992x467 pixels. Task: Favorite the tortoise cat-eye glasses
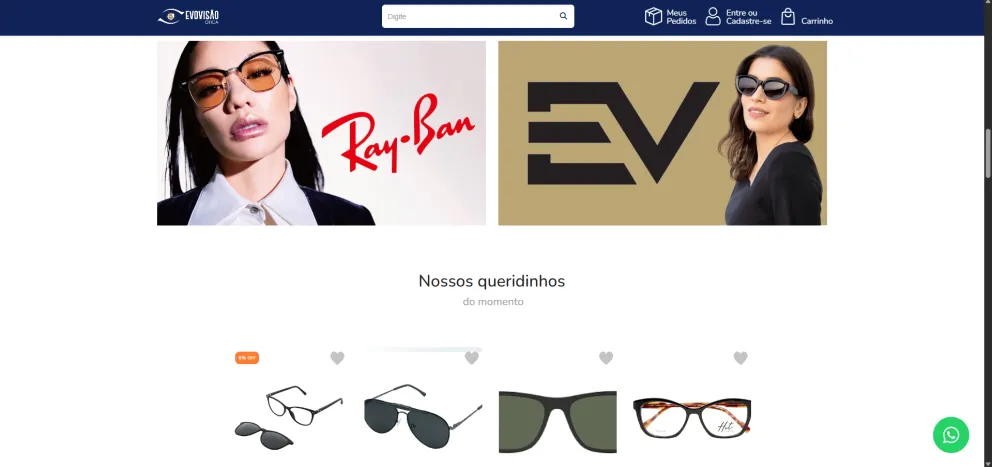pos(740,358)
